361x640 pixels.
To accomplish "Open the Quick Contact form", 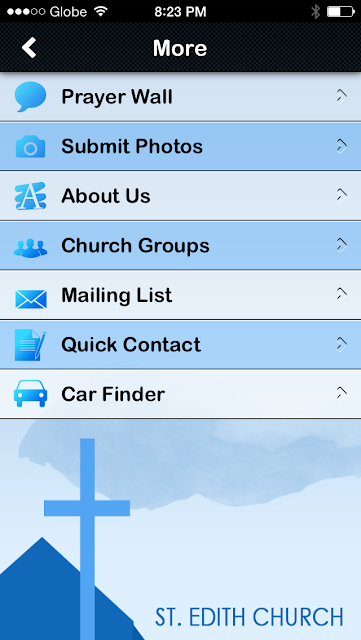I will [180, 344].
